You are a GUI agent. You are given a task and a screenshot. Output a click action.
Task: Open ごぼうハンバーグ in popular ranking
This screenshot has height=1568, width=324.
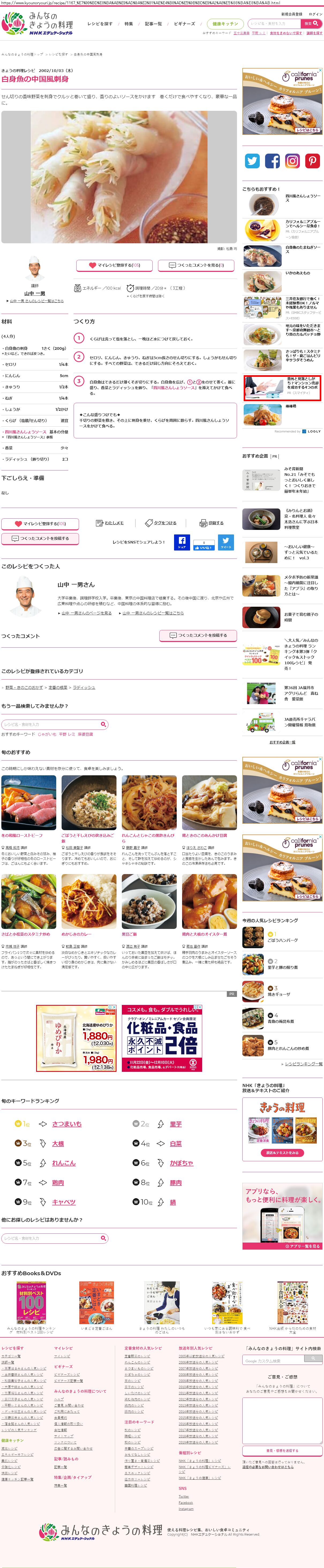pyautogui.click(x=282, y=940)
